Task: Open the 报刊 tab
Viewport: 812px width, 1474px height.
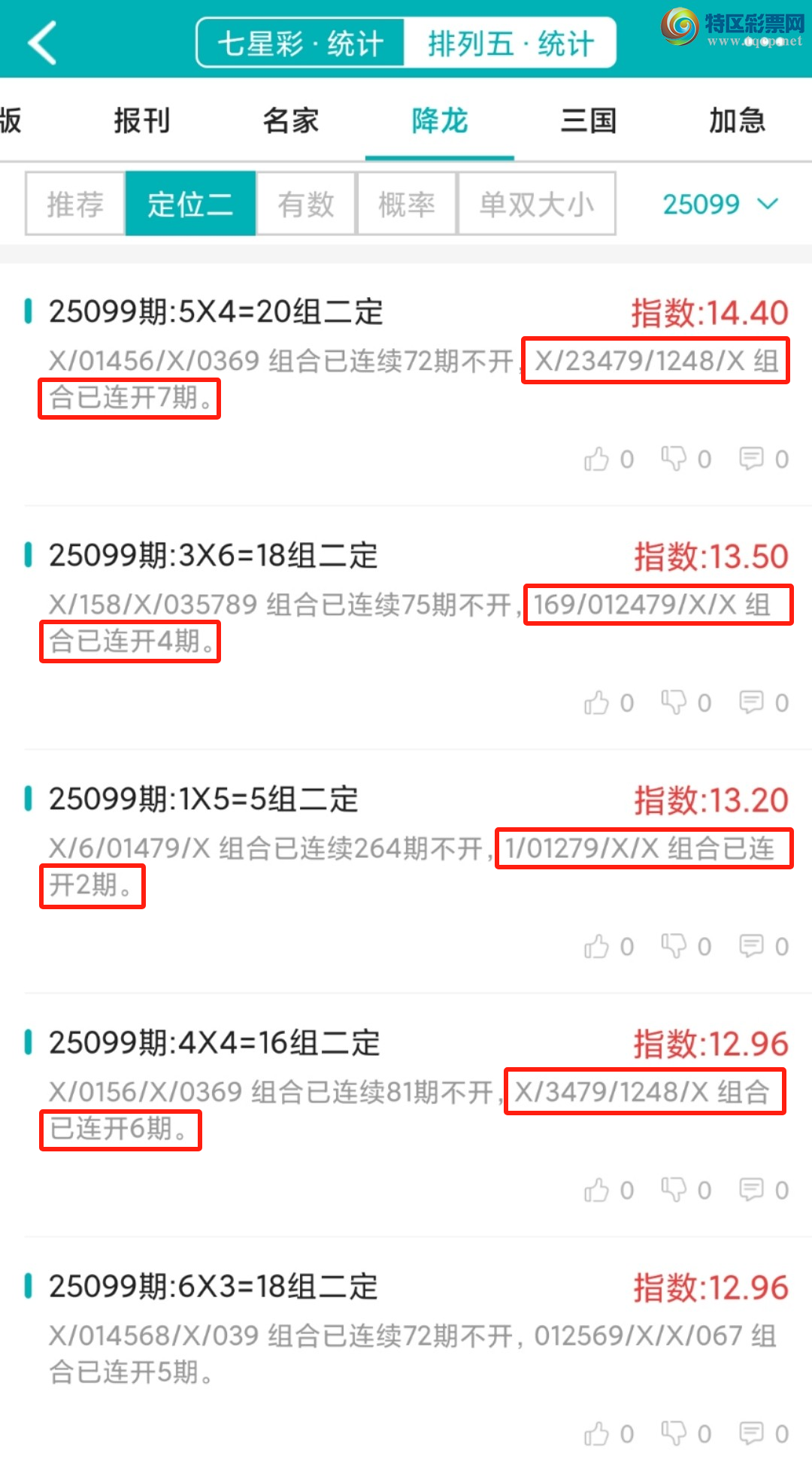Action: point(141,120)
